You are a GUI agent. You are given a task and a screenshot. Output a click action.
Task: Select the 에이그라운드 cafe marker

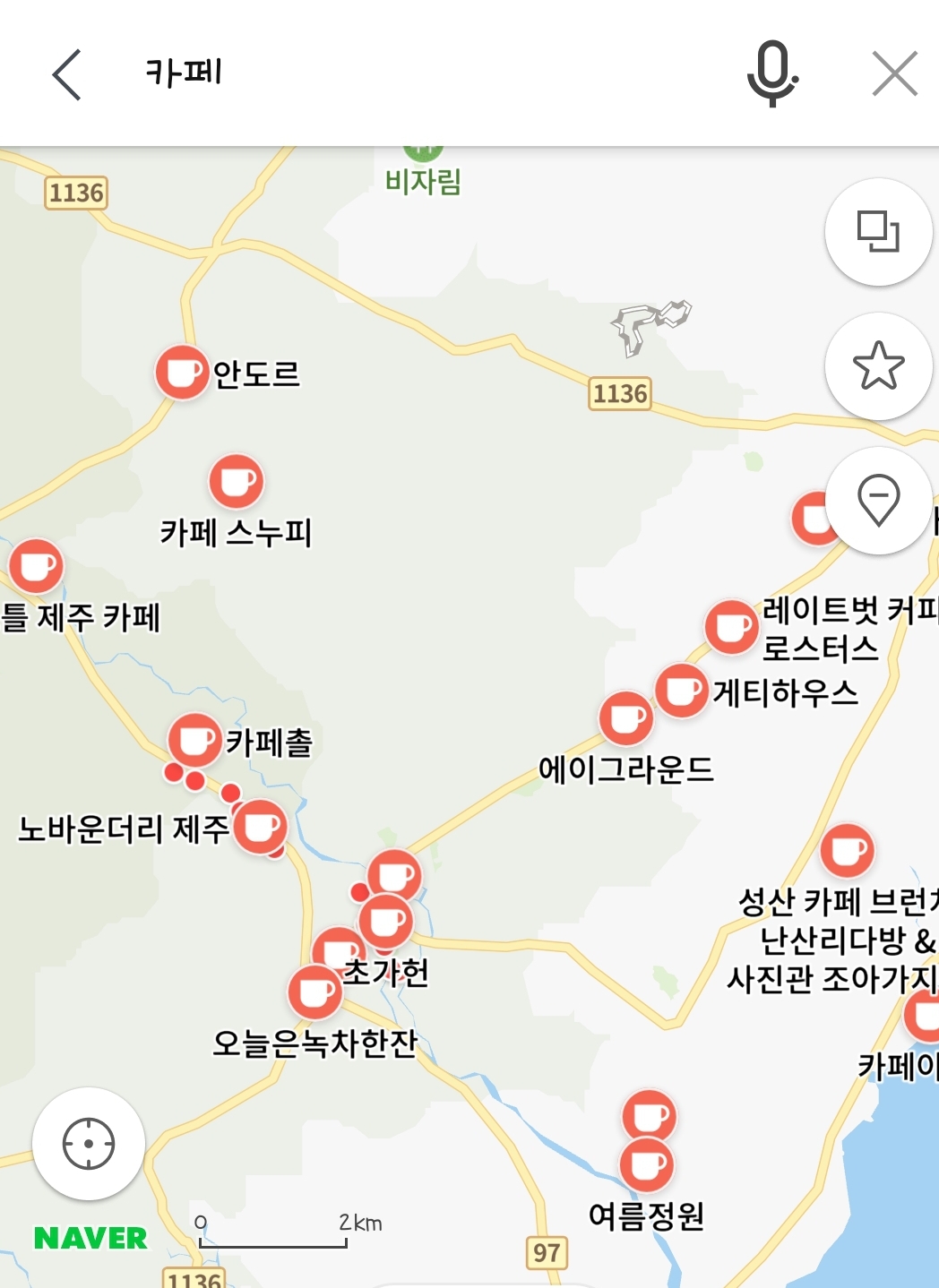pos(627,717)
